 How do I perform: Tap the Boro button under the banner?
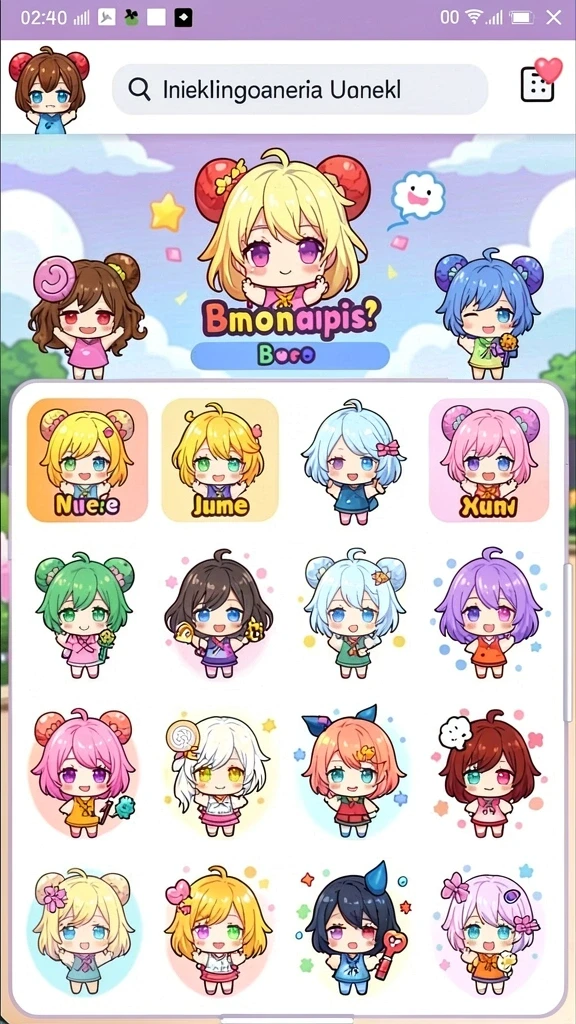click(x=290, y=355)
